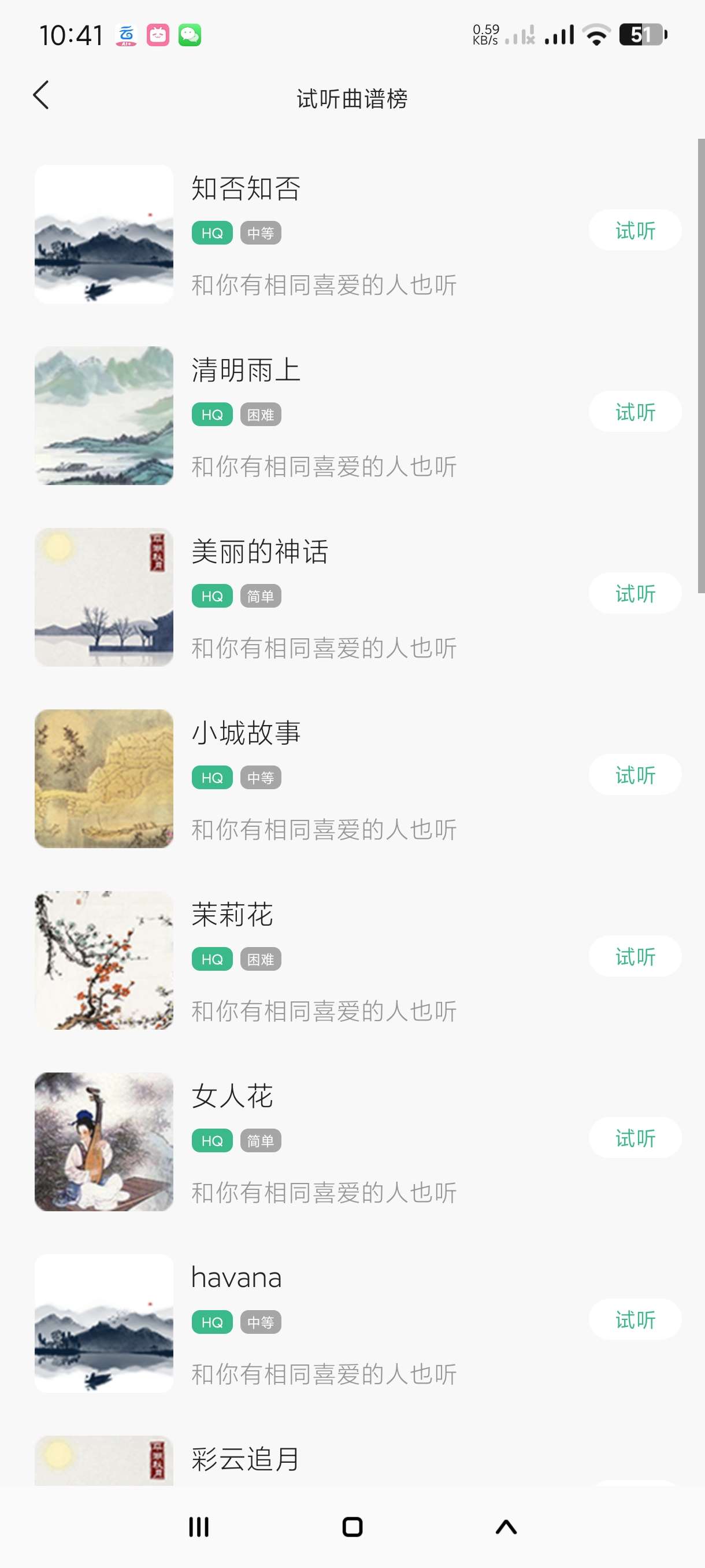Go to the system home screen
Viewport: 705px width, 1568px height.
click(x=352, y=1526)
